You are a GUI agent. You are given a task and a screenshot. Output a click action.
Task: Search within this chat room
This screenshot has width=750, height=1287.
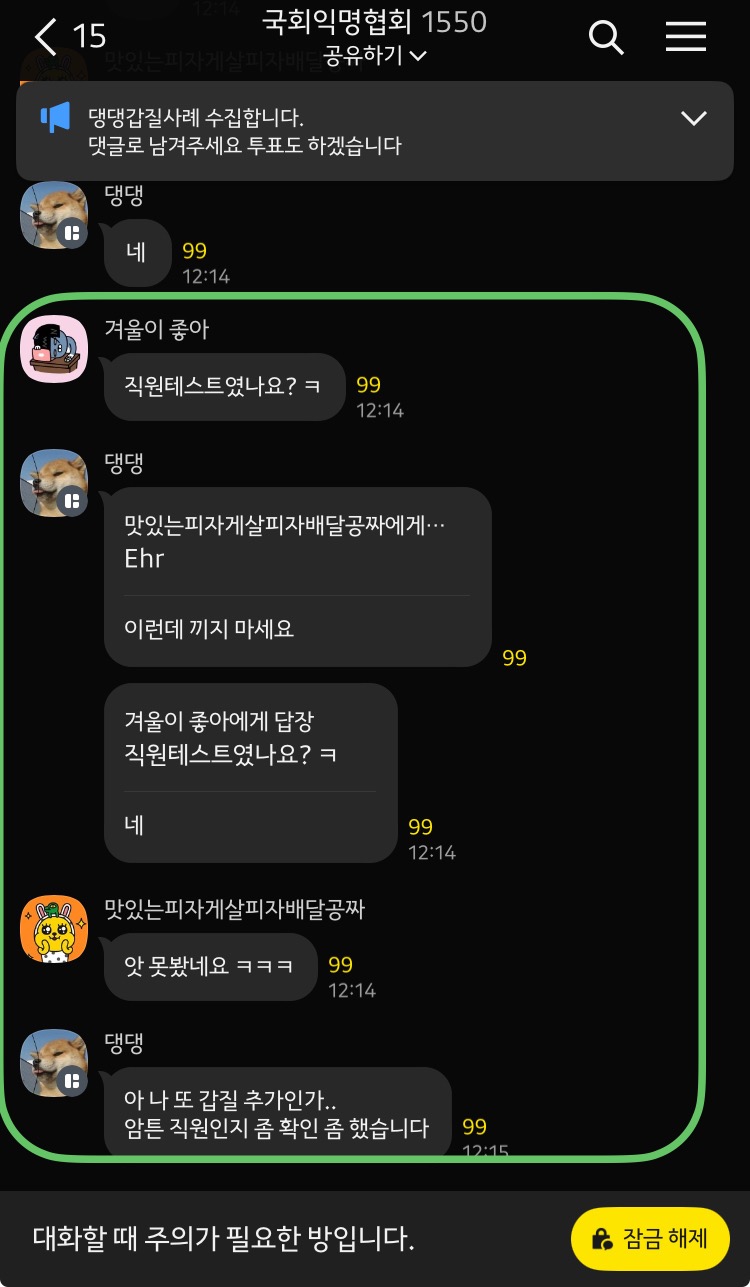click(x=606, y=37)
